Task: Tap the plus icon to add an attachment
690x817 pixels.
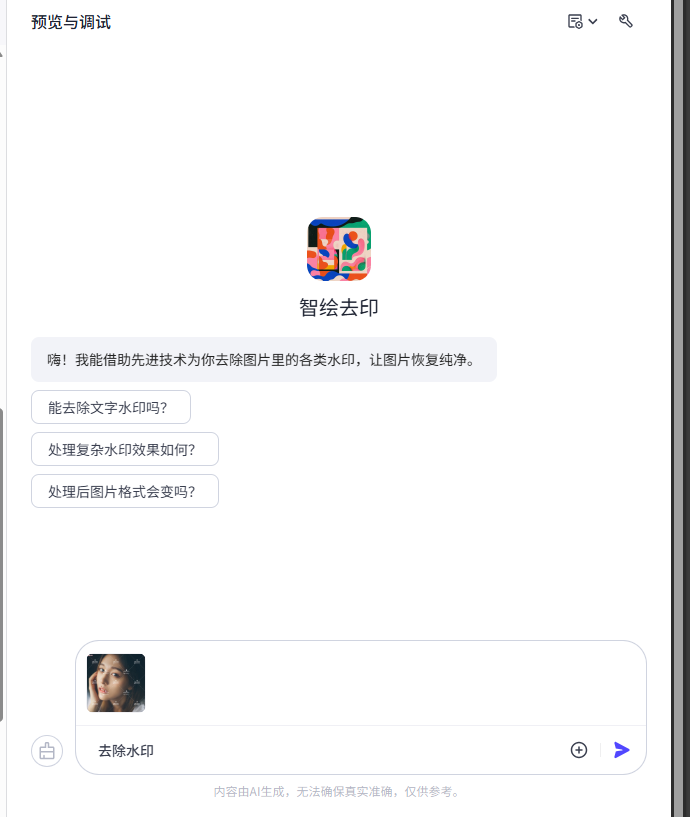Action: pos(578,750)
